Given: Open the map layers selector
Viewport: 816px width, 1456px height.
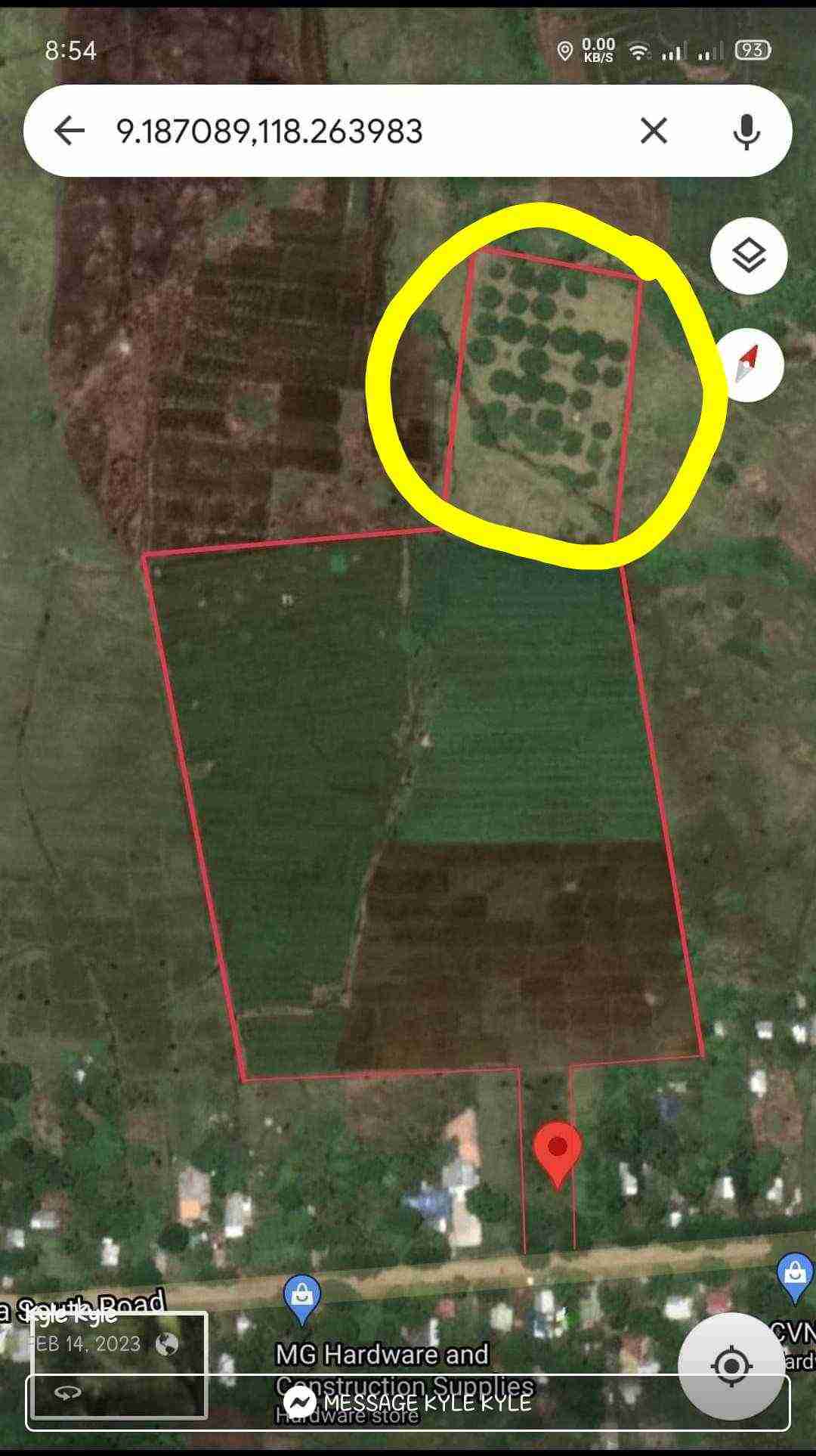Looking at the screenshot, I should tap(749, 256).
